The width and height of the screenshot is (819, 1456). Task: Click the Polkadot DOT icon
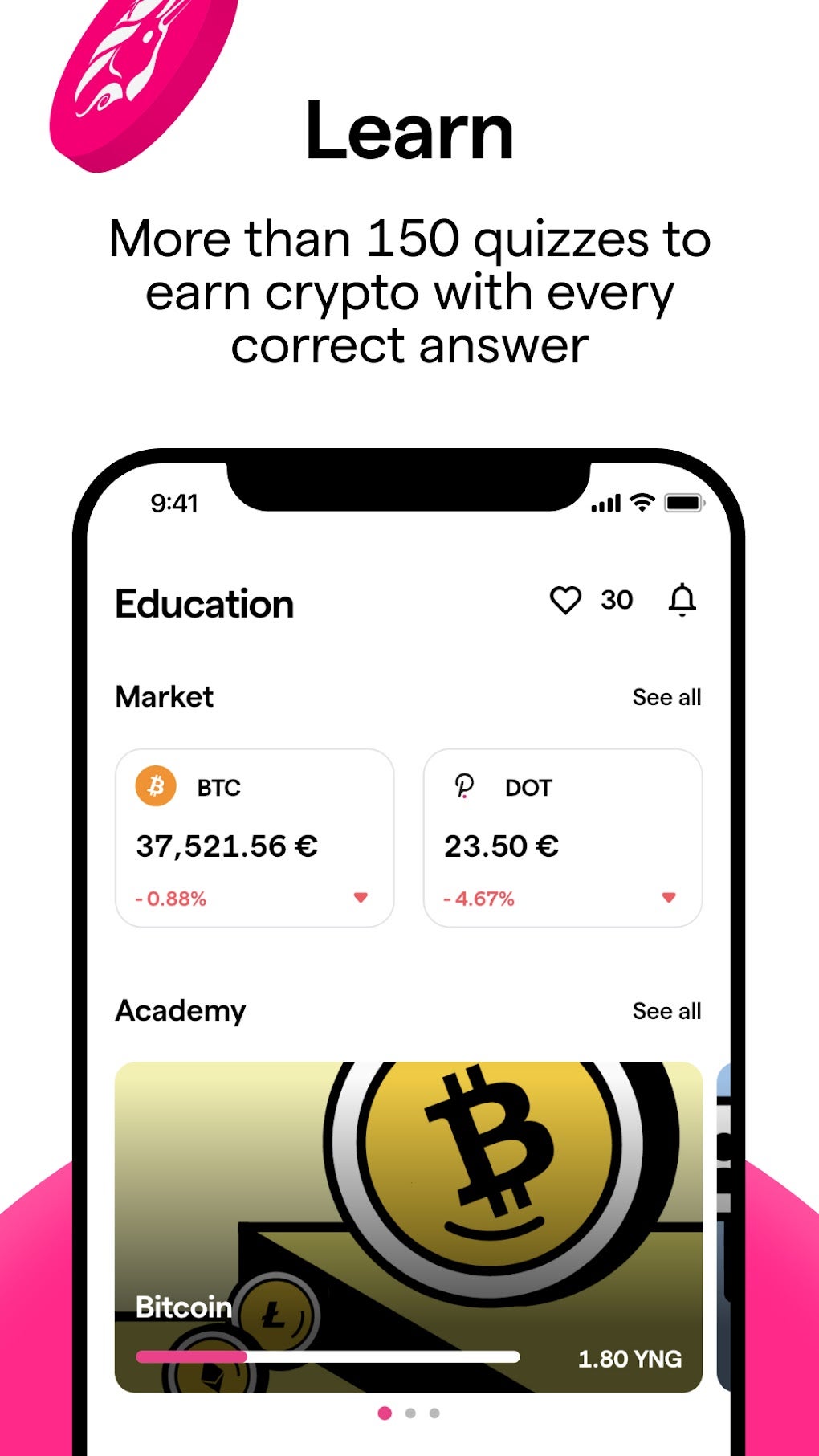(x=464, y=787)
